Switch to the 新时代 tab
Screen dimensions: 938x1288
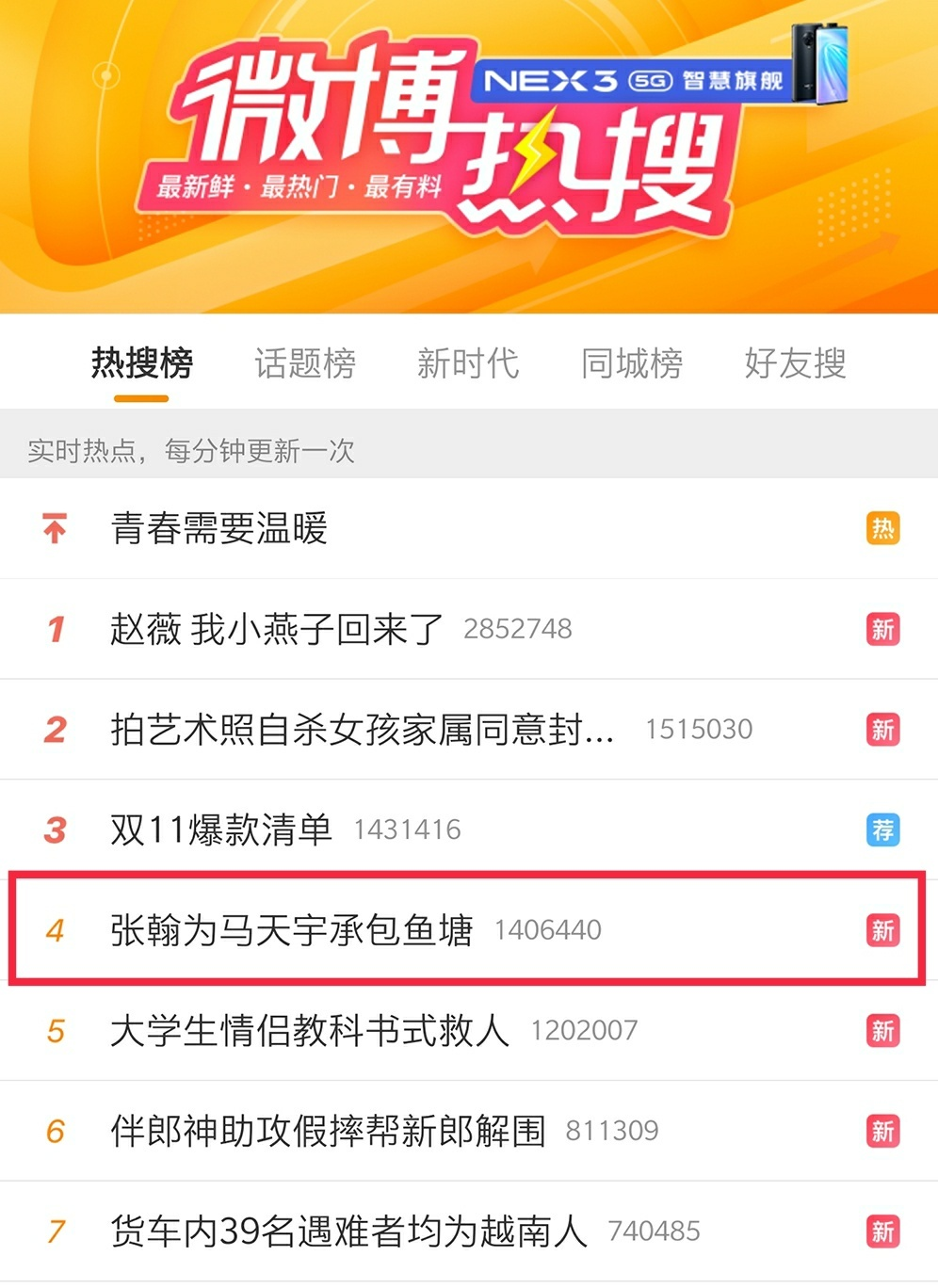pyautogui.click(x=468, y=363)
